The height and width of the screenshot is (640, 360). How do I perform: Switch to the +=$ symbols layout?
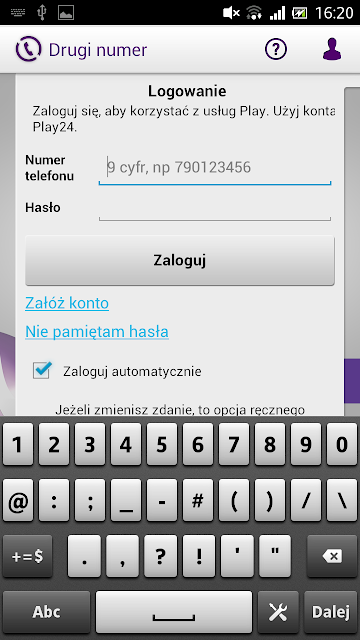pyautogui.click(x=28, y=556)
